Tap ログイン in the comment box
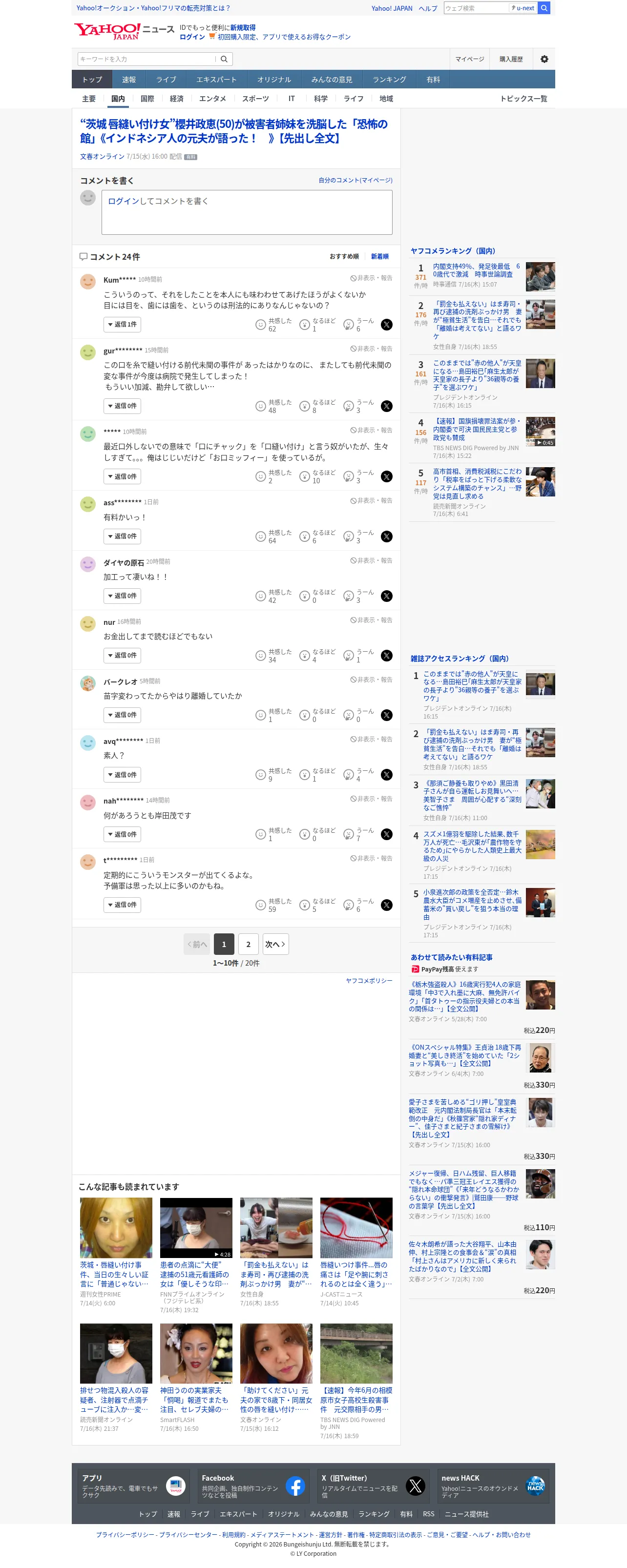Screen dimensions: 627x1568 coord(124,201)
